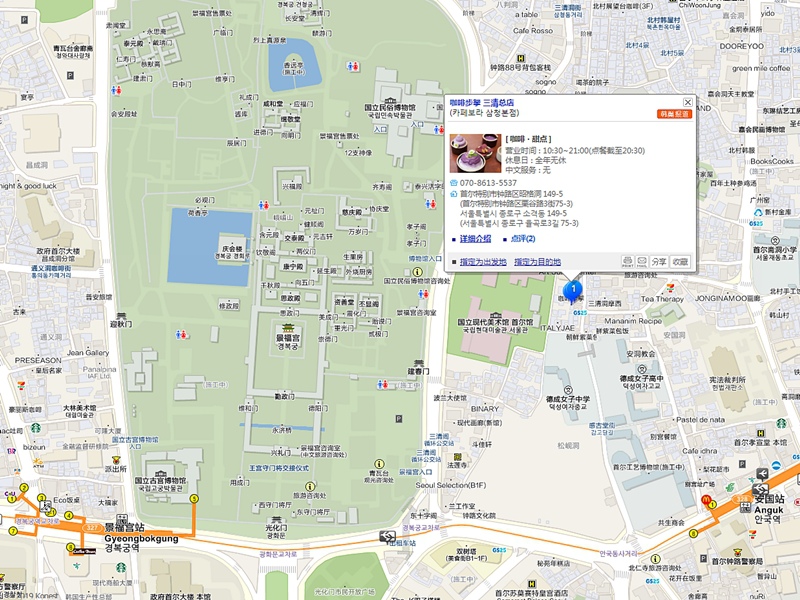Open the 详细介绍 details link
This screenshot has width=800, height=600.
pos(475,239)
